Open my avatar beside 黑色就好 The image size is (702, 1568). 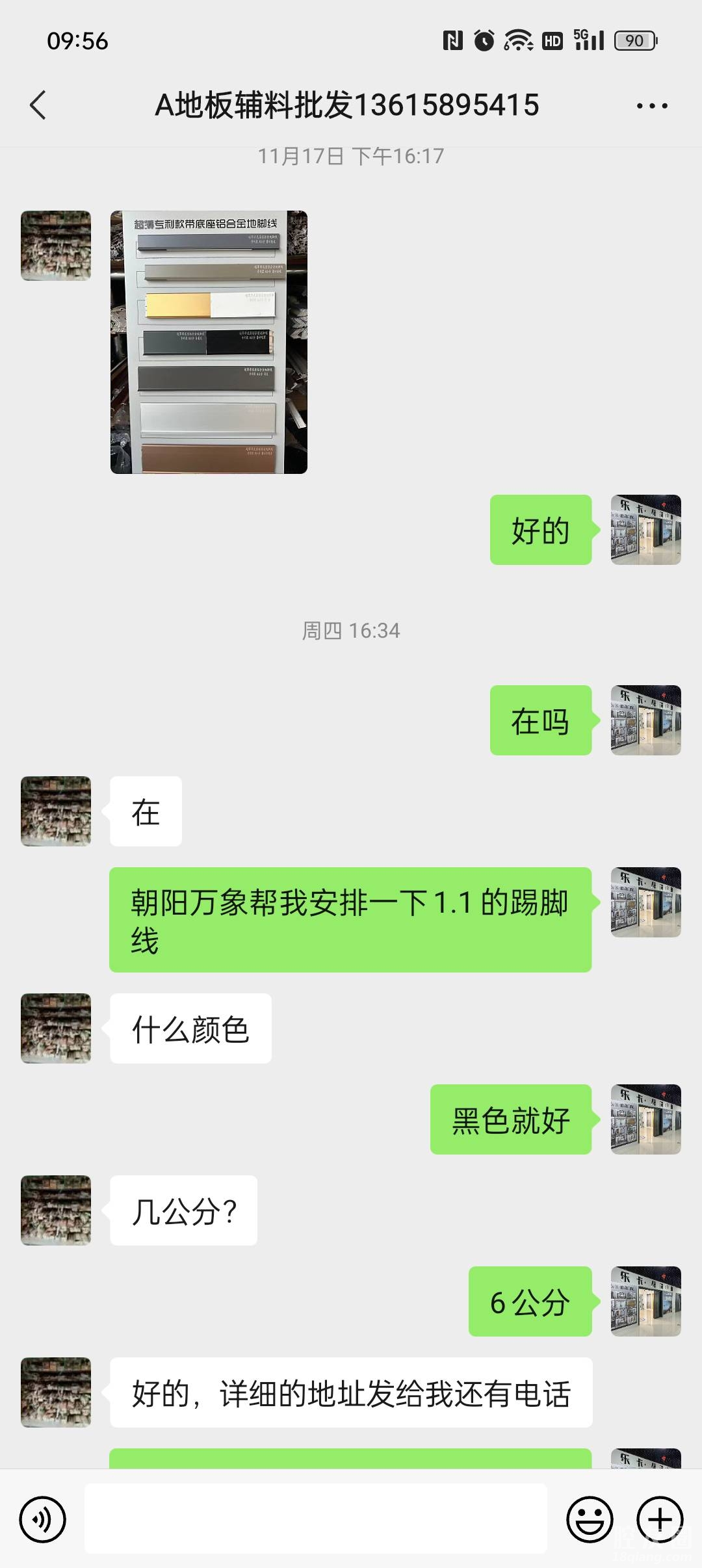[645, 1119]
